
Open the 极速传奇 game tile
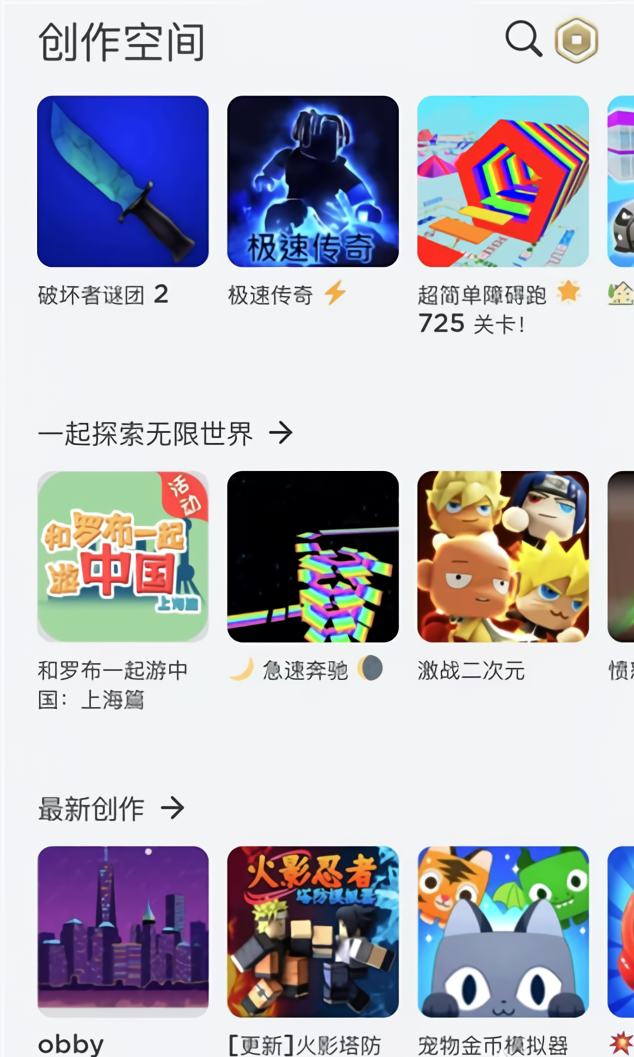[313, 182]
